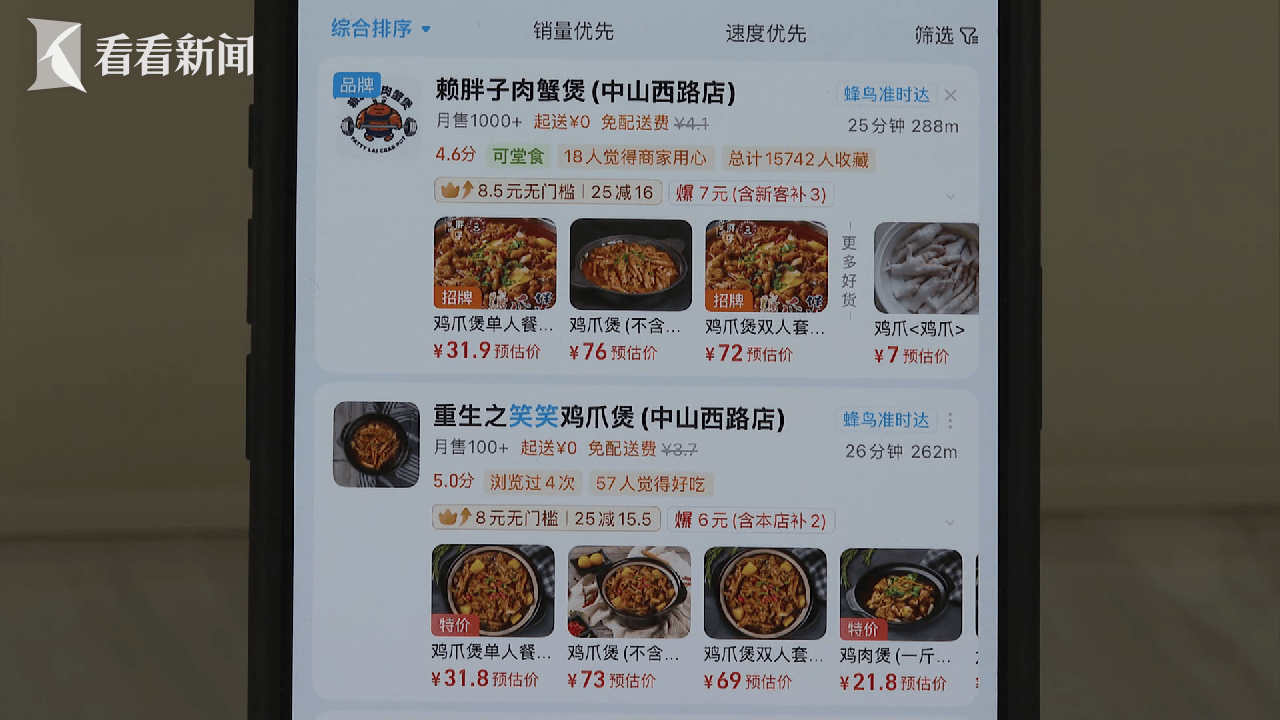Viewport: 1280px width, 720px height.
Task: Open the 综合排序 sort dropdown
Action: pos(381,29)
